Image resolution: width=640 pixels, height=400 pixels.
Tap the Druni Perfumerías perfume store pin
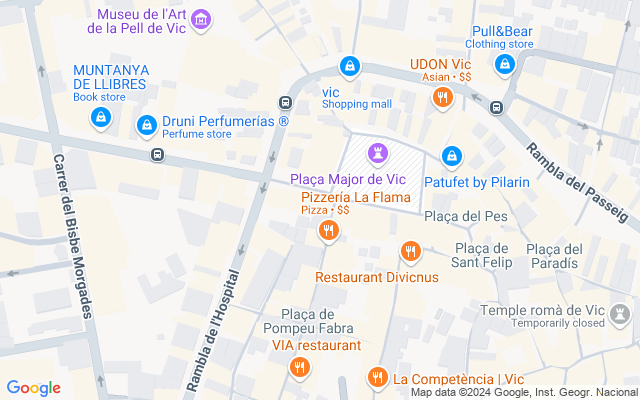[146, 125]
